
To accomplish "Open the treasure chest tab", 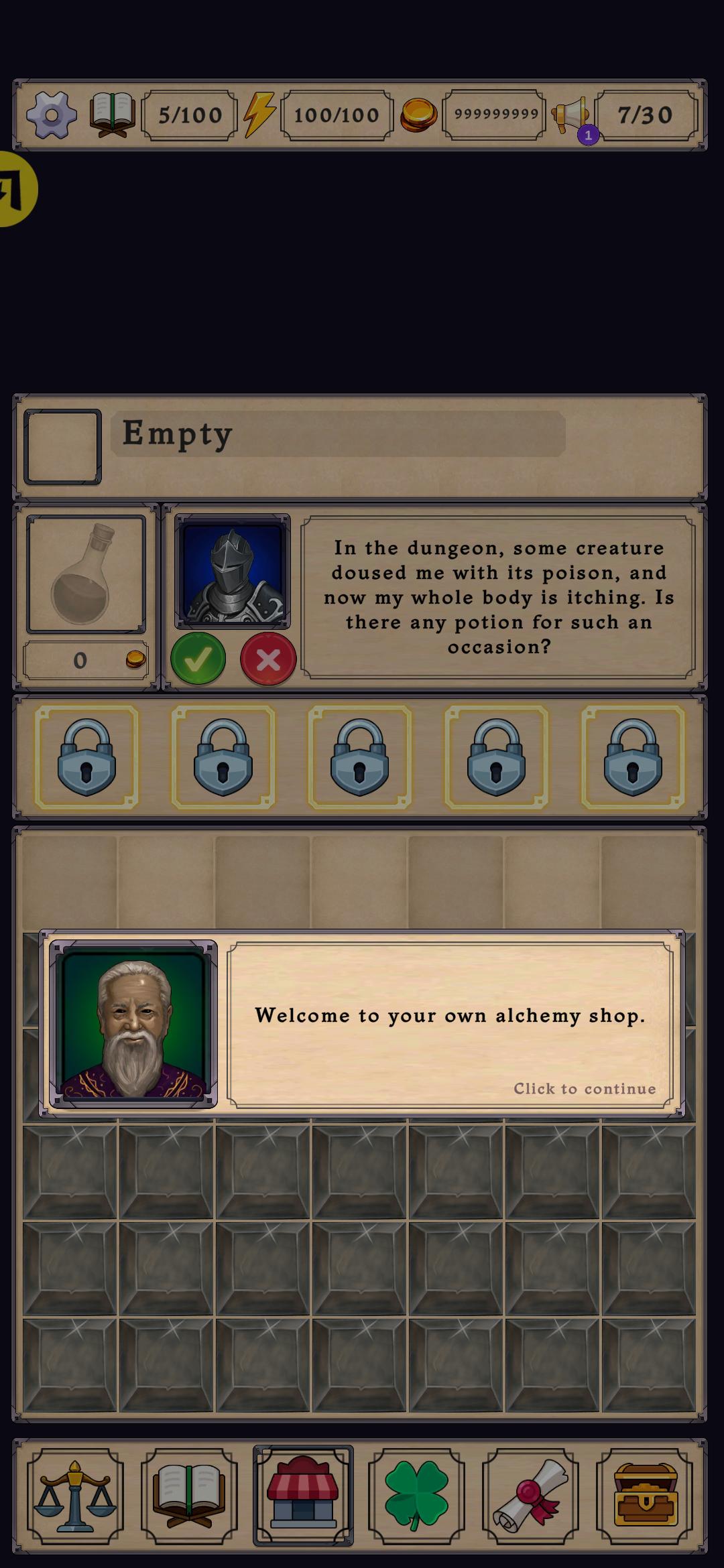I will tap(645, 1496).
